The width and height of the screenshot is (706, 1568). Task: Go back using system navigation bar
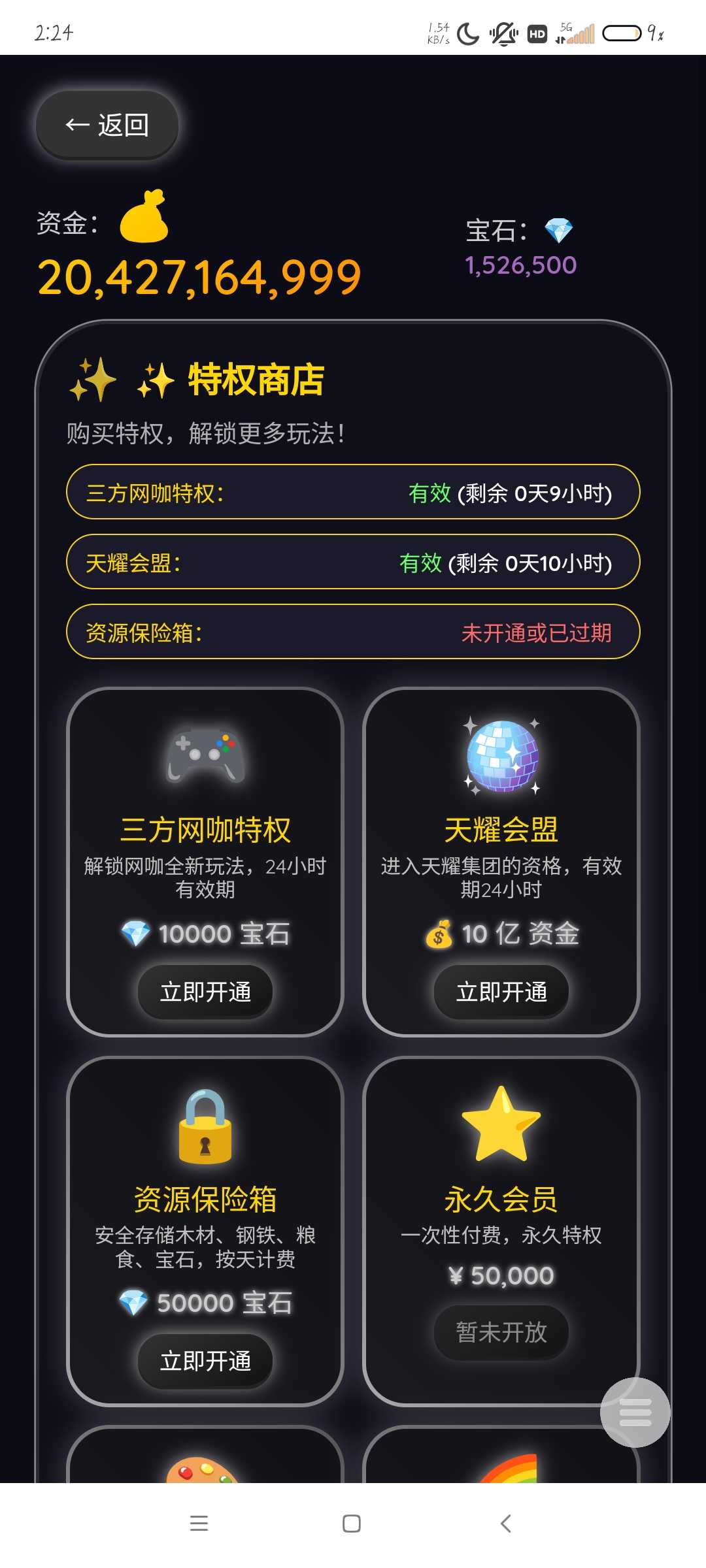[x=505, y=1524]
